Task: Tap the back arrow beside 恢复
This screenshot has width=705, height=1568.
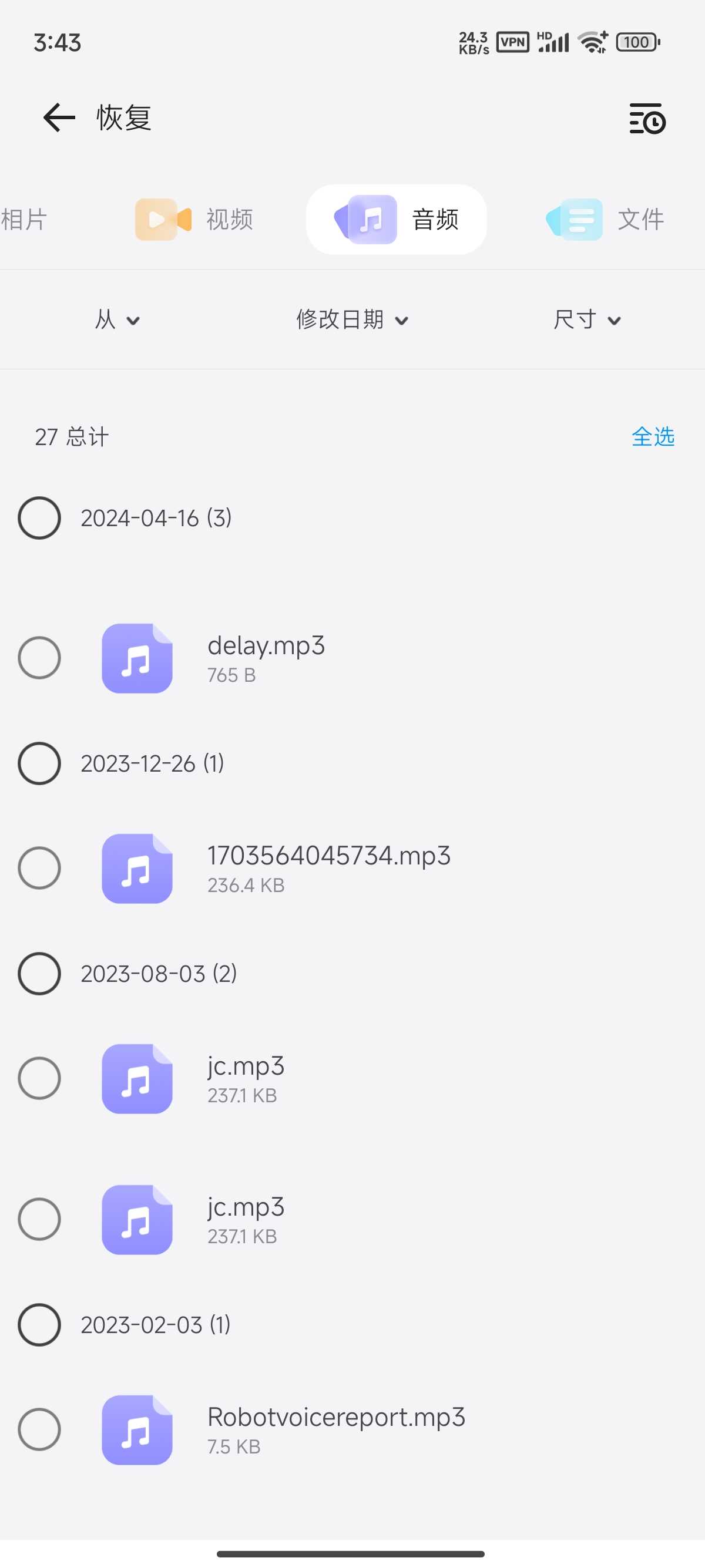Action: point(56,119)
